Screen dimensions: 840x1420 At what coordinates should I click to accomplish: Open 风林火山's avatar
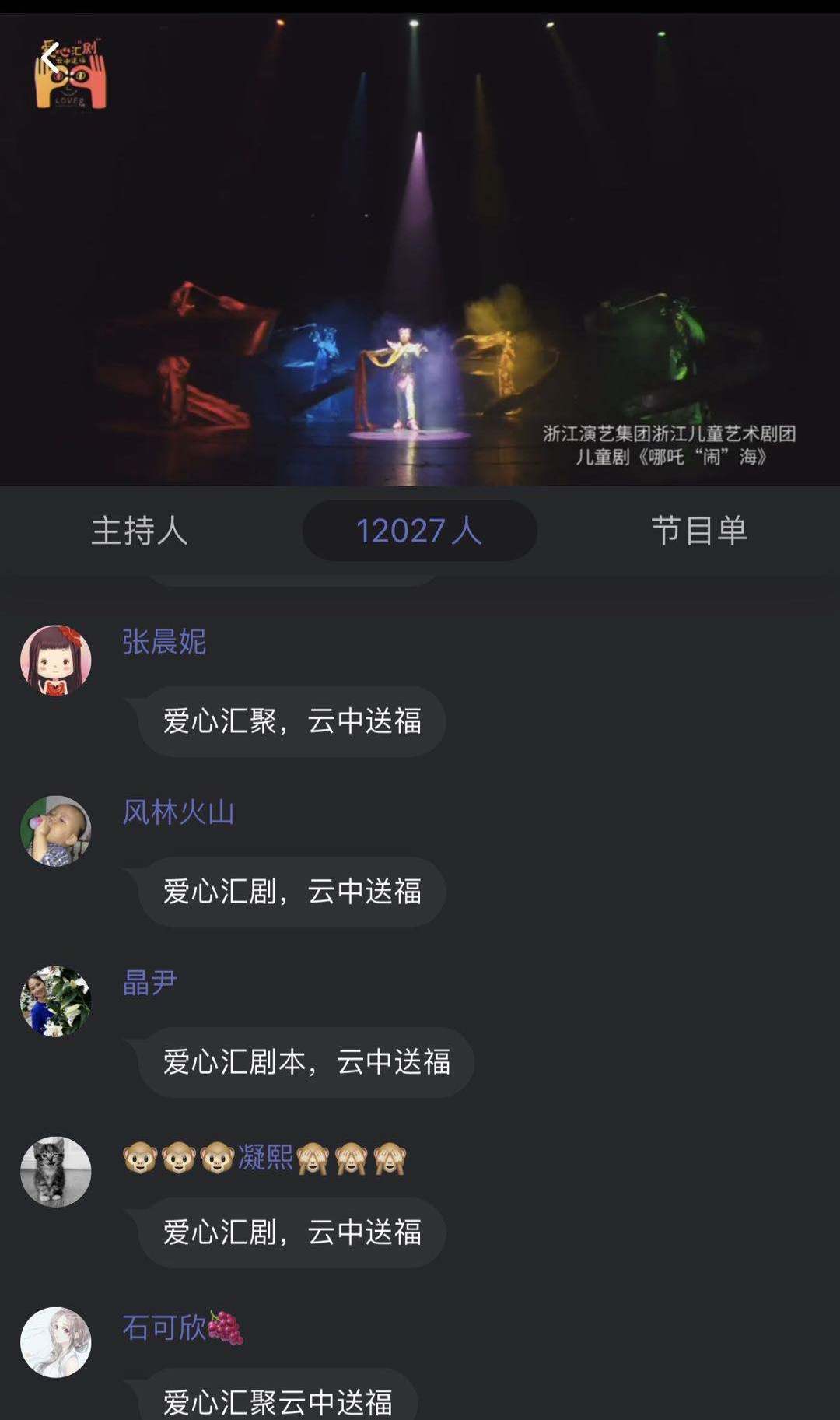pyautogui.click(x=56, y=831)
